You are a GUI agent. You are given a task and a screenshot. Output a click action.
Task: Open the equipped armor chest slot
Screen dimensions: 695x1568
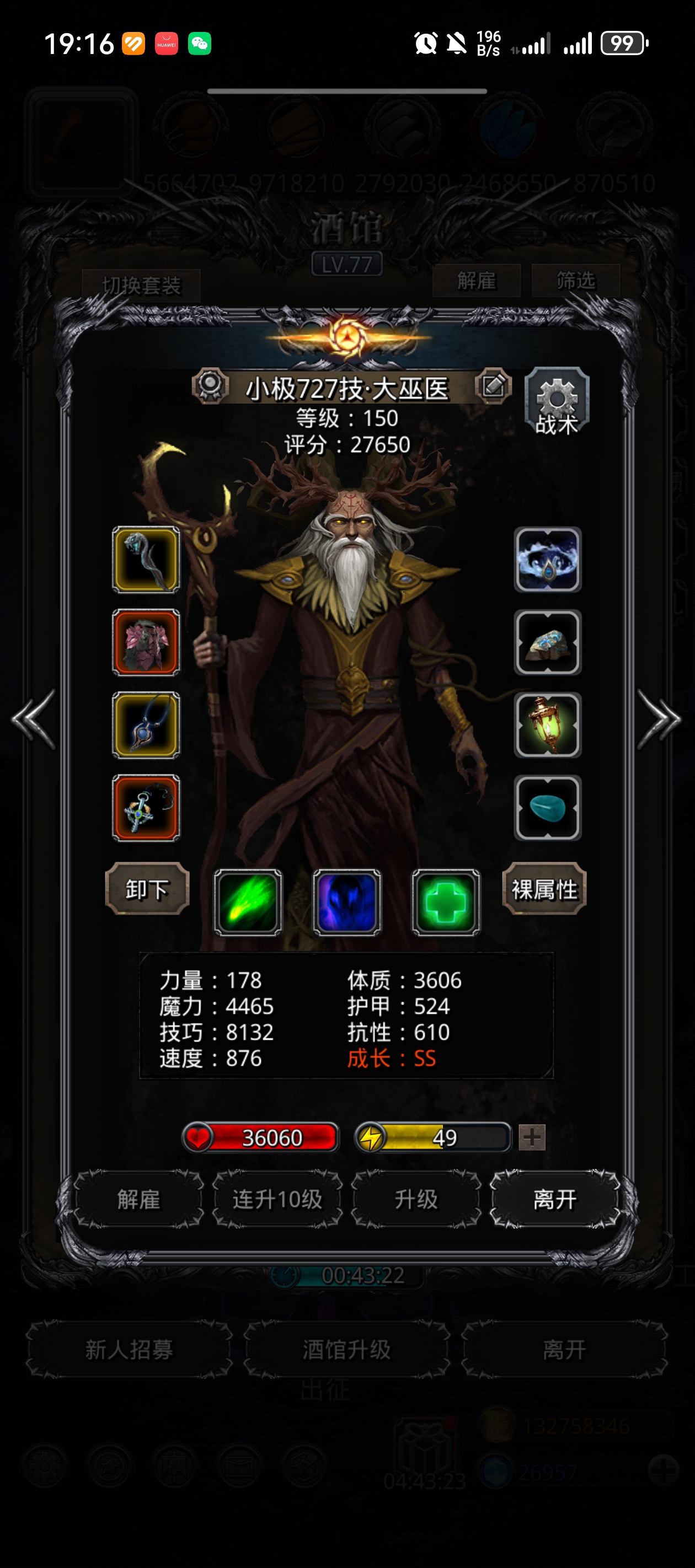point(146,642)
